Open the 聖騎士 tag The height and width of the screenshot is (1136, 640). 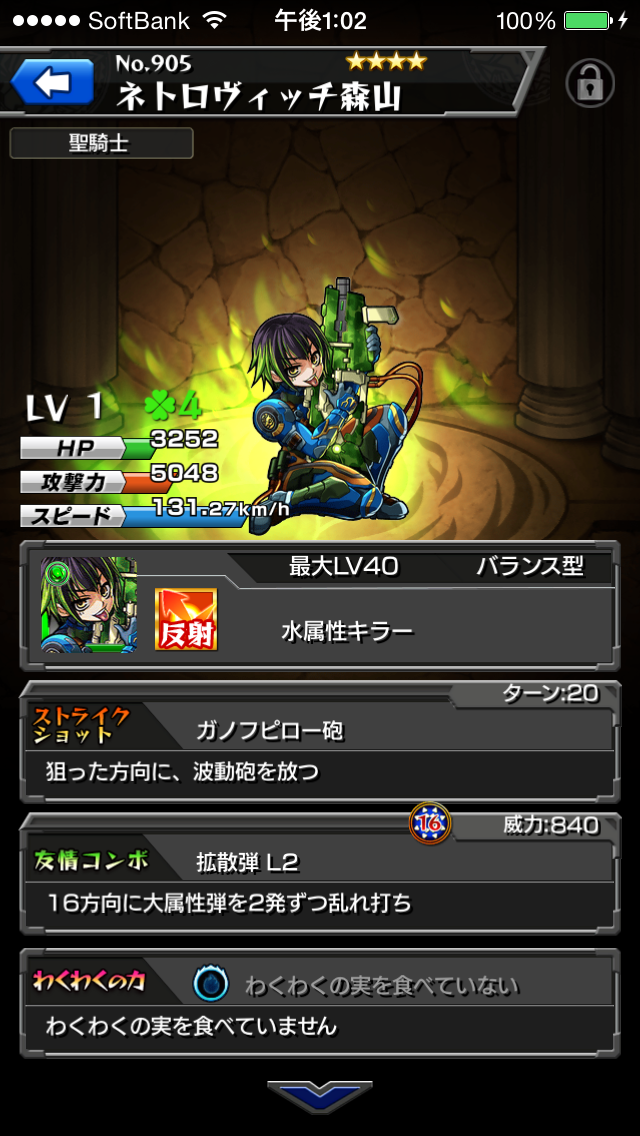pyautogui.click(x=101, y=143)
